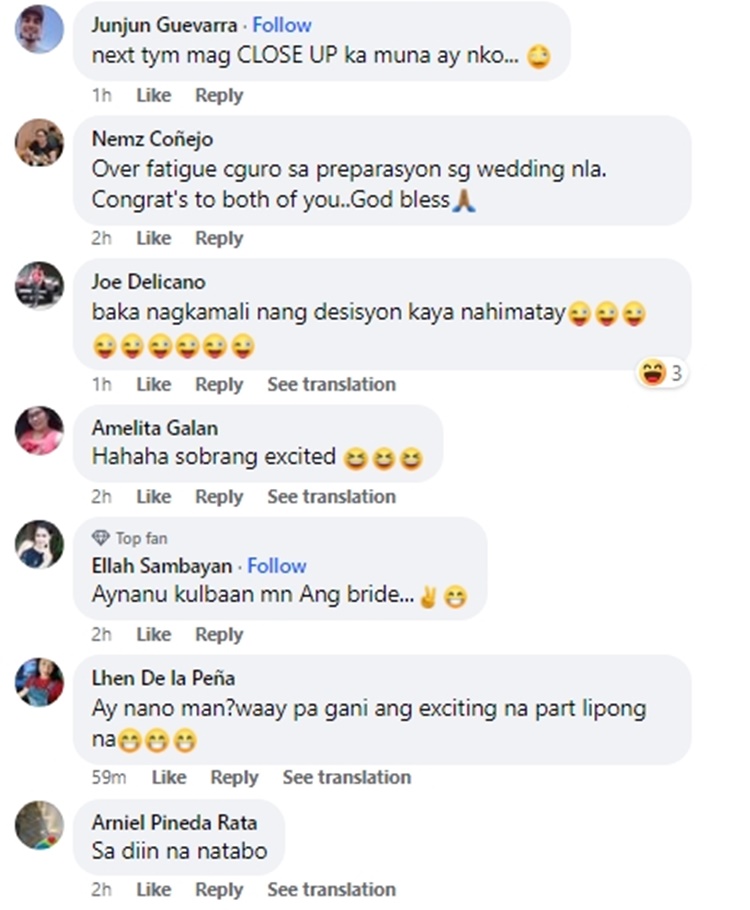
Task: See translation of Amelita Galan's comment
Action: click(x=331, y=497)
